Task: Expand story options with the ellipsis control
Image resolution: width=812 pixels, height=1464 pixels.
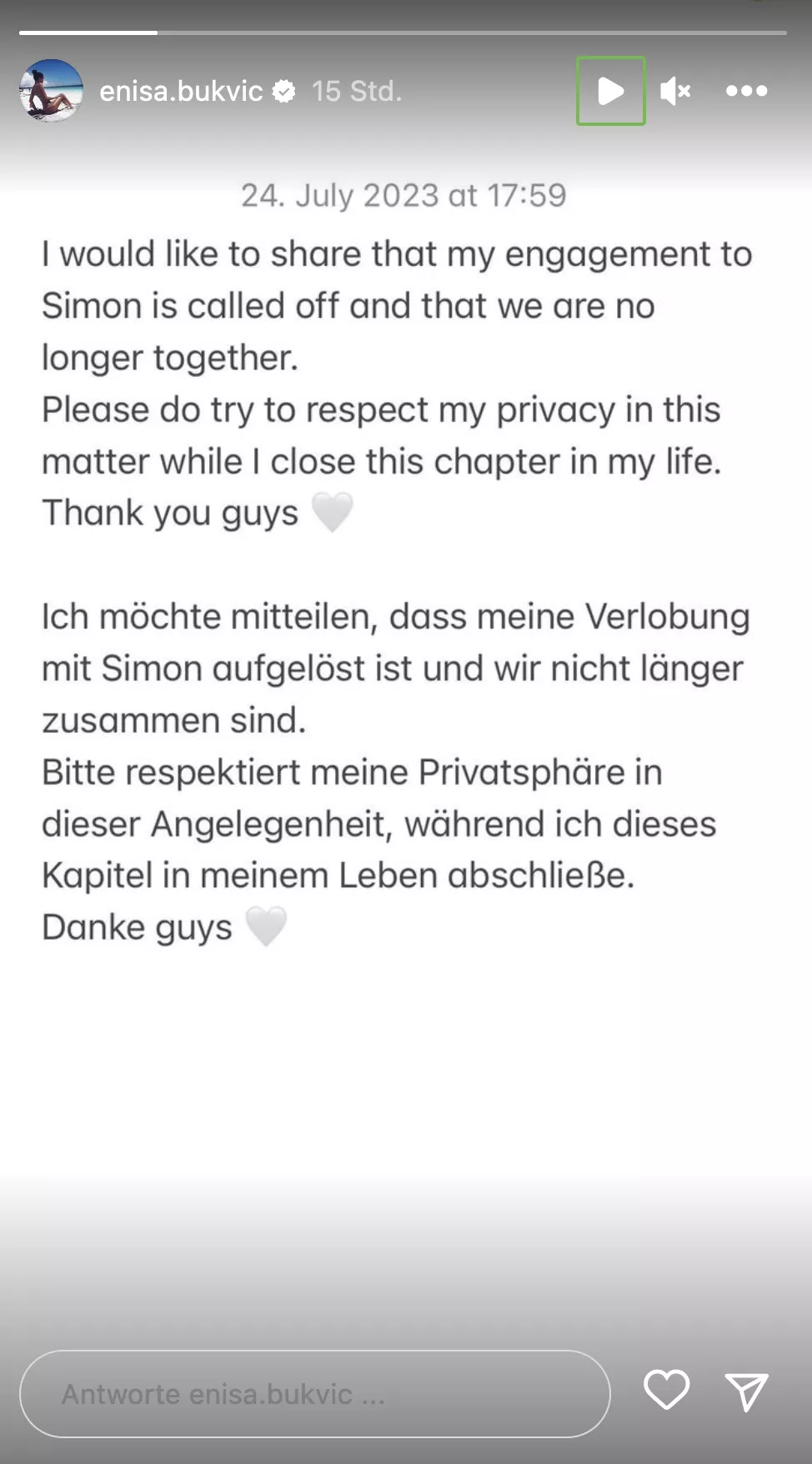Action: [x=746, y=91]
